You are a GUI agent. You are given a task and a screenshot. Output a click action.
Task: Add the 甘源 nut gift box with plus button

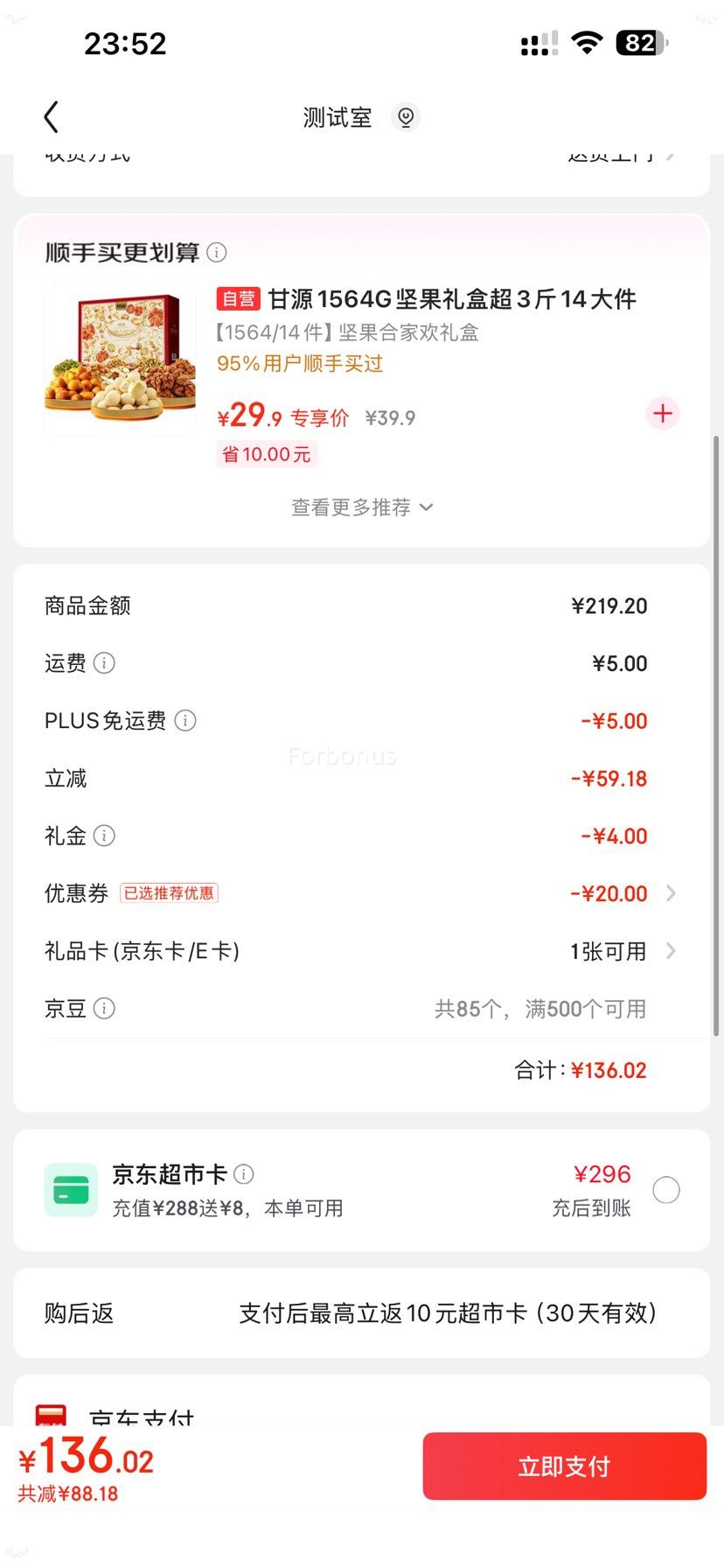point(663,413)
